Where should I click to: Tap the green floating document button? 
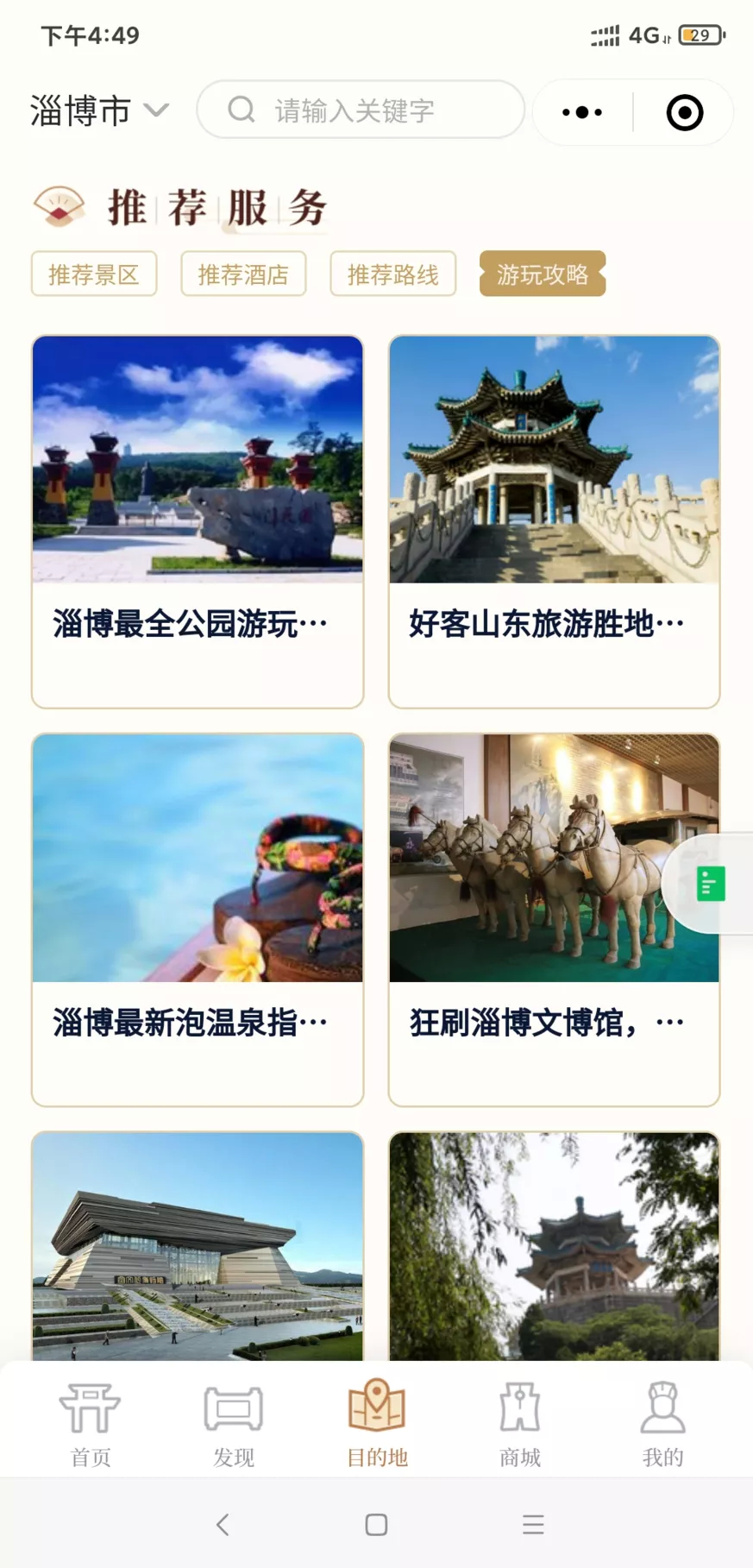click(711, 884)
